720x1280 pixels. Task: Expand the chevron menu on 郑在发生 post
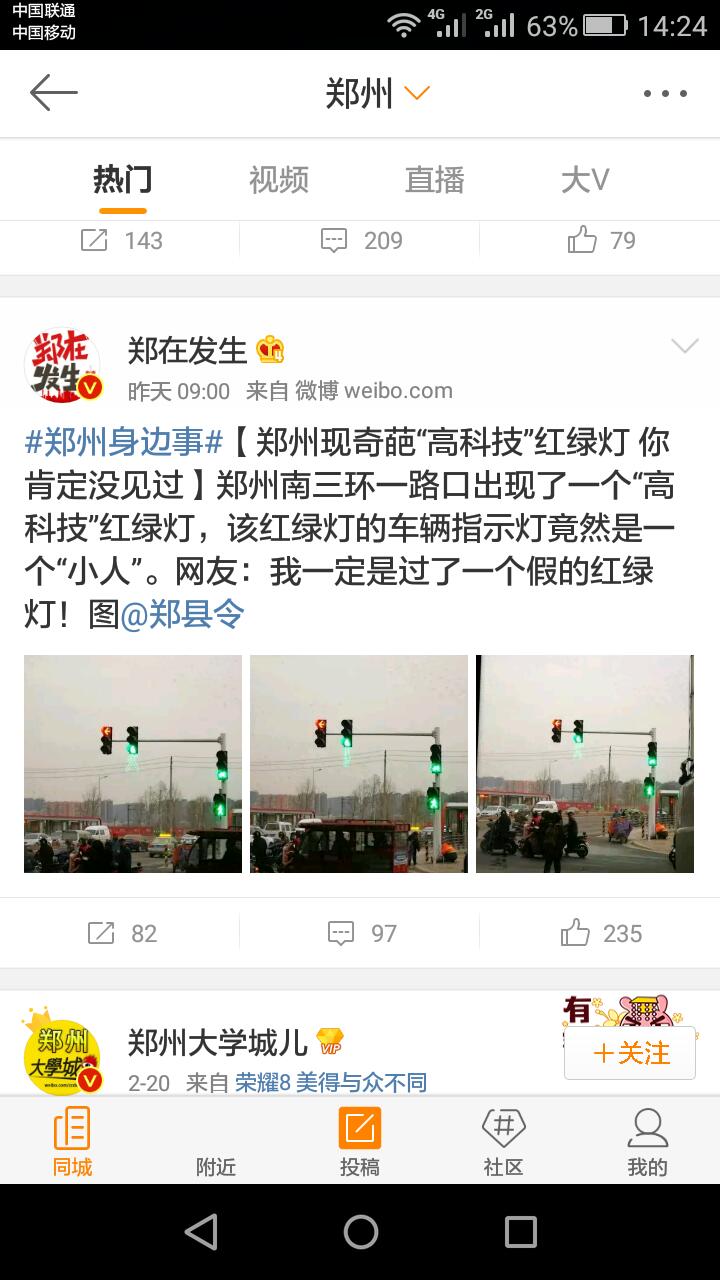(x=684, y=347)
